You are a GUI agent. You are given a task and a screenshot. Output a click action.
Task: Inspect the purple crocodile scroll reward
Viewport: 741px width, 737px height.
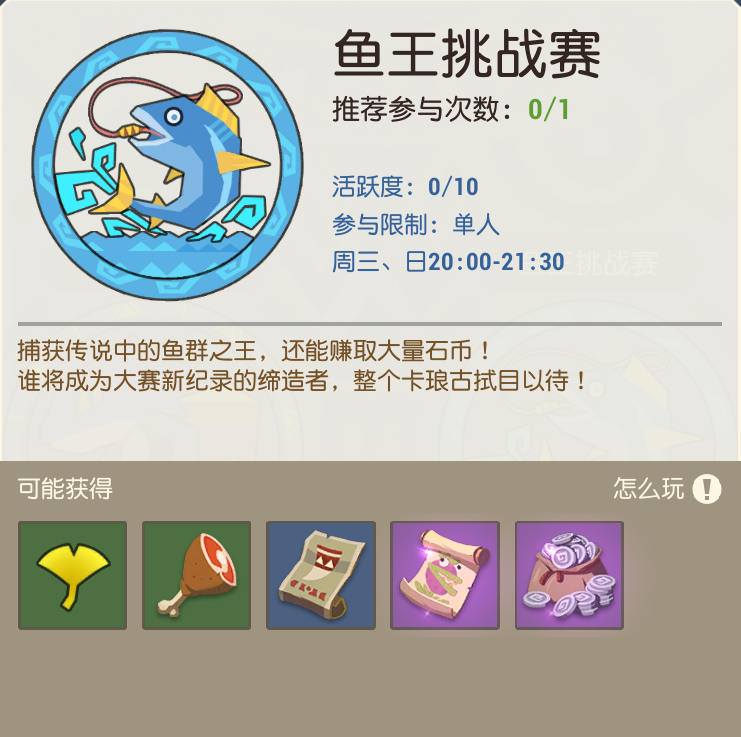click(444, 575)
